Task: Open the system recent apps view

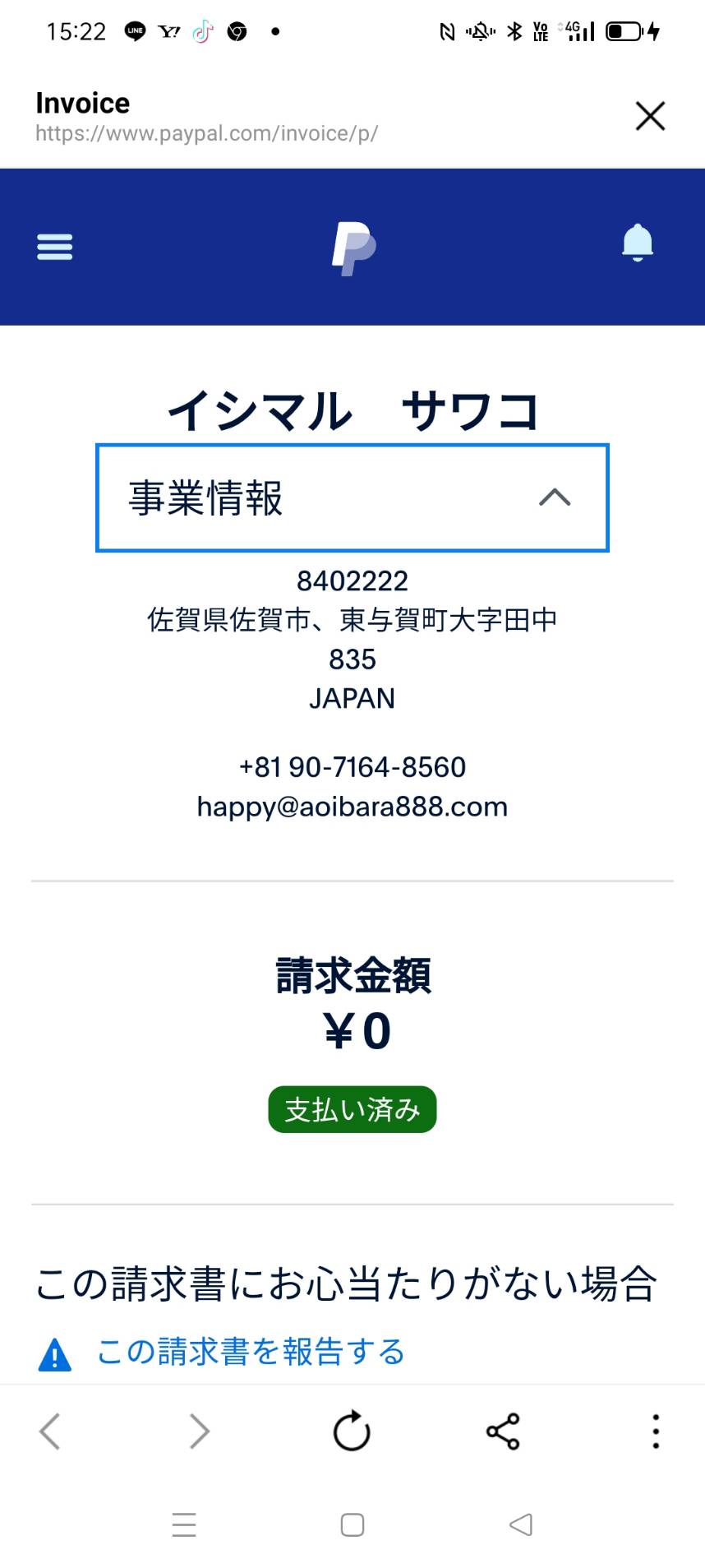Action: pos(184,1525)
